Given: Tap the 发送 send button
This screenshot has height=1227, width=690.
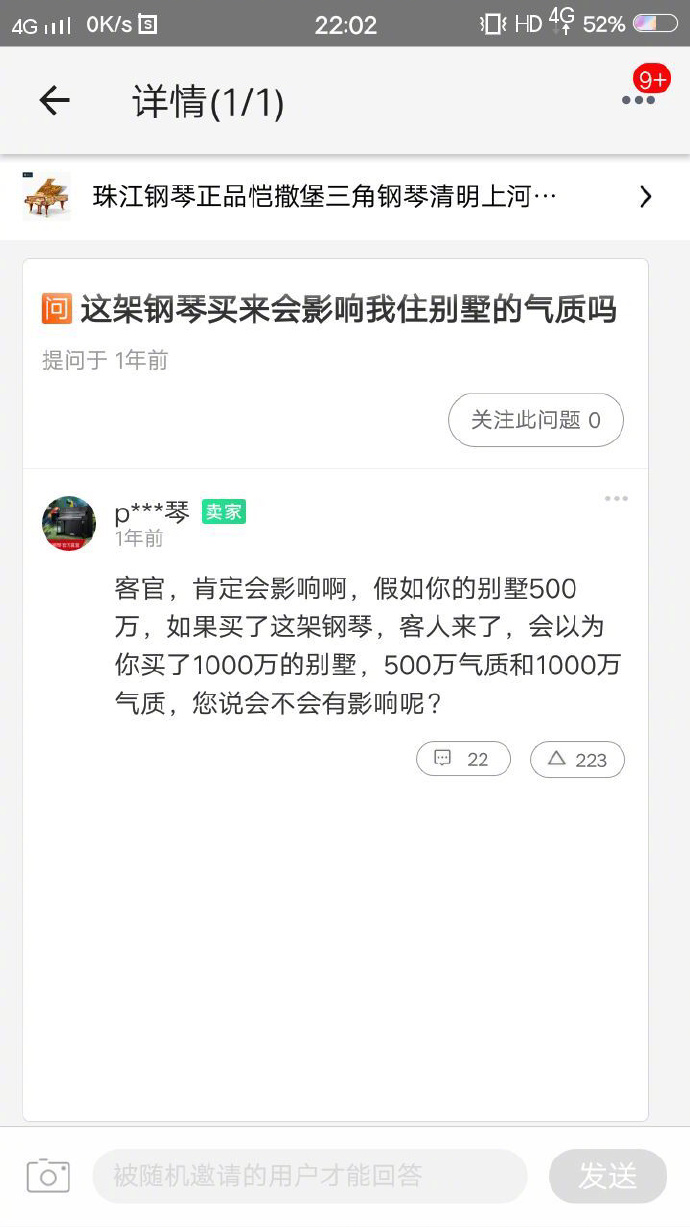Looking at the screenshot, I should 607,1176.
